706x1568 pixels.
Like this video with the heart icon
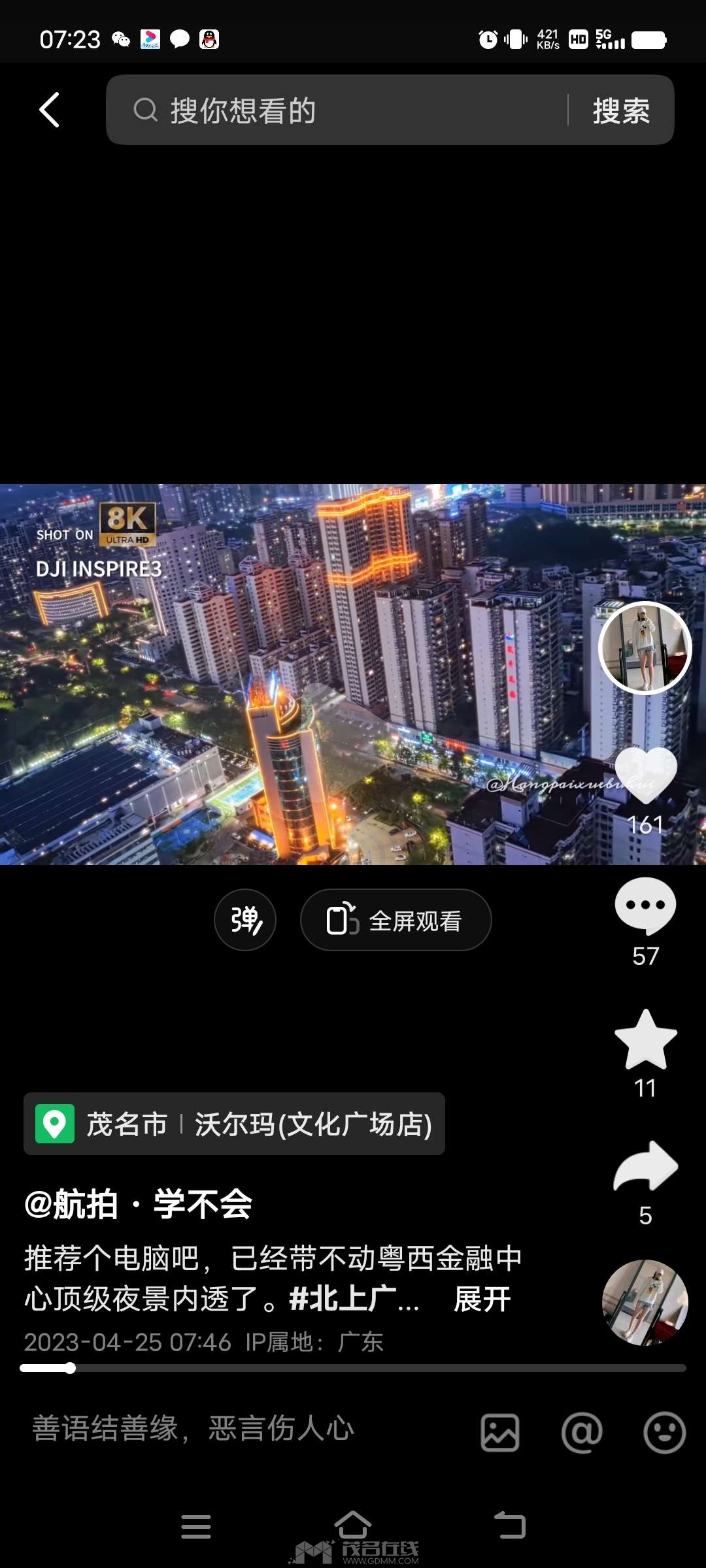pyautogui.click(x=645, y=776)
